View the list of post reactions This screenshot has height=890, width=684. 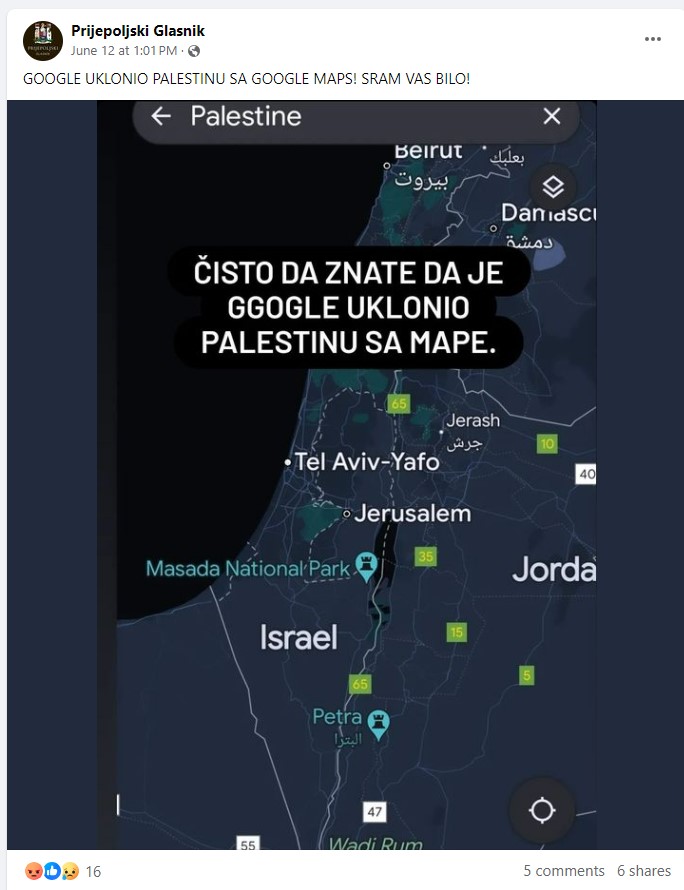point(62,871)
